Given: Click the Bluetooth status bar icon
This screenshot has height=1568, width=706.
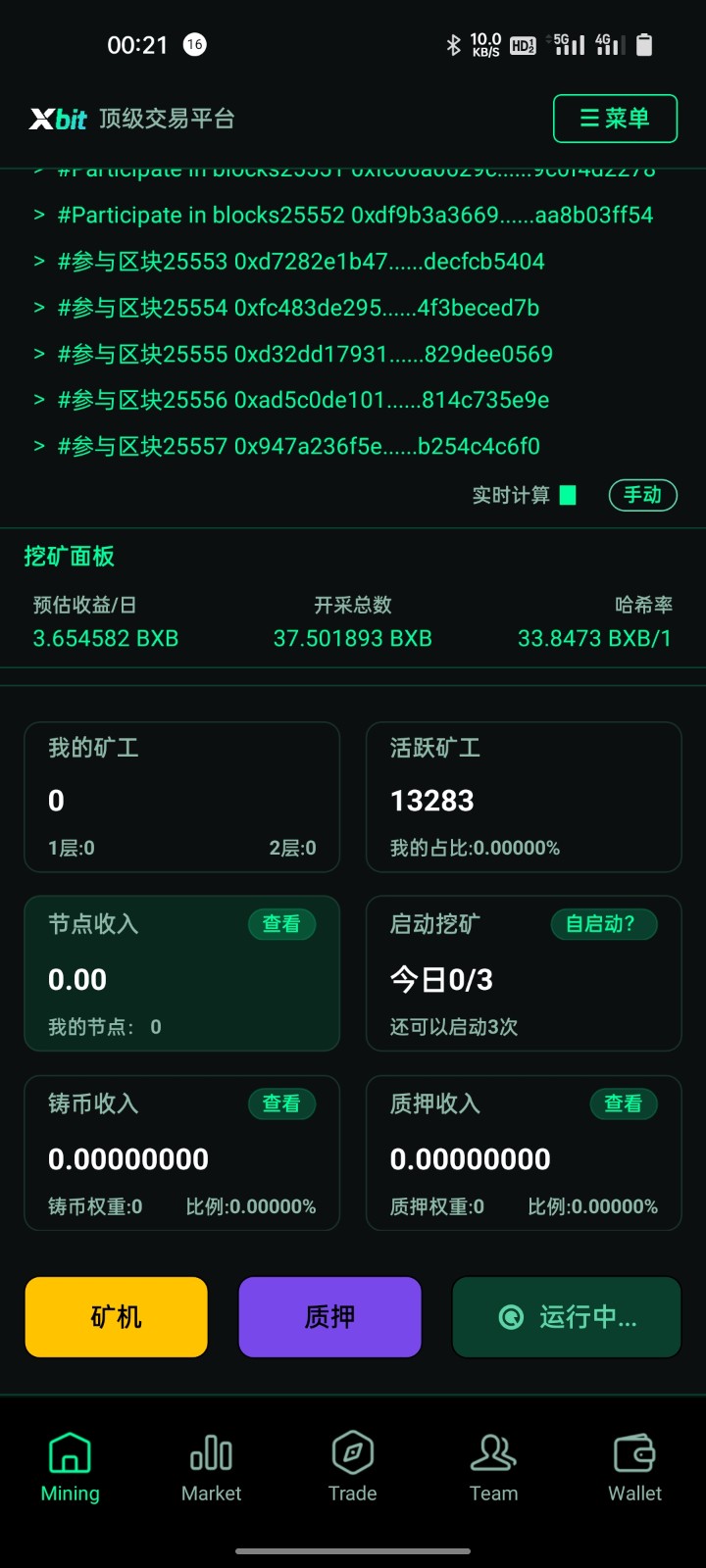Looking at the screenshot, I should pyautogui.click(x=453, y=44).
